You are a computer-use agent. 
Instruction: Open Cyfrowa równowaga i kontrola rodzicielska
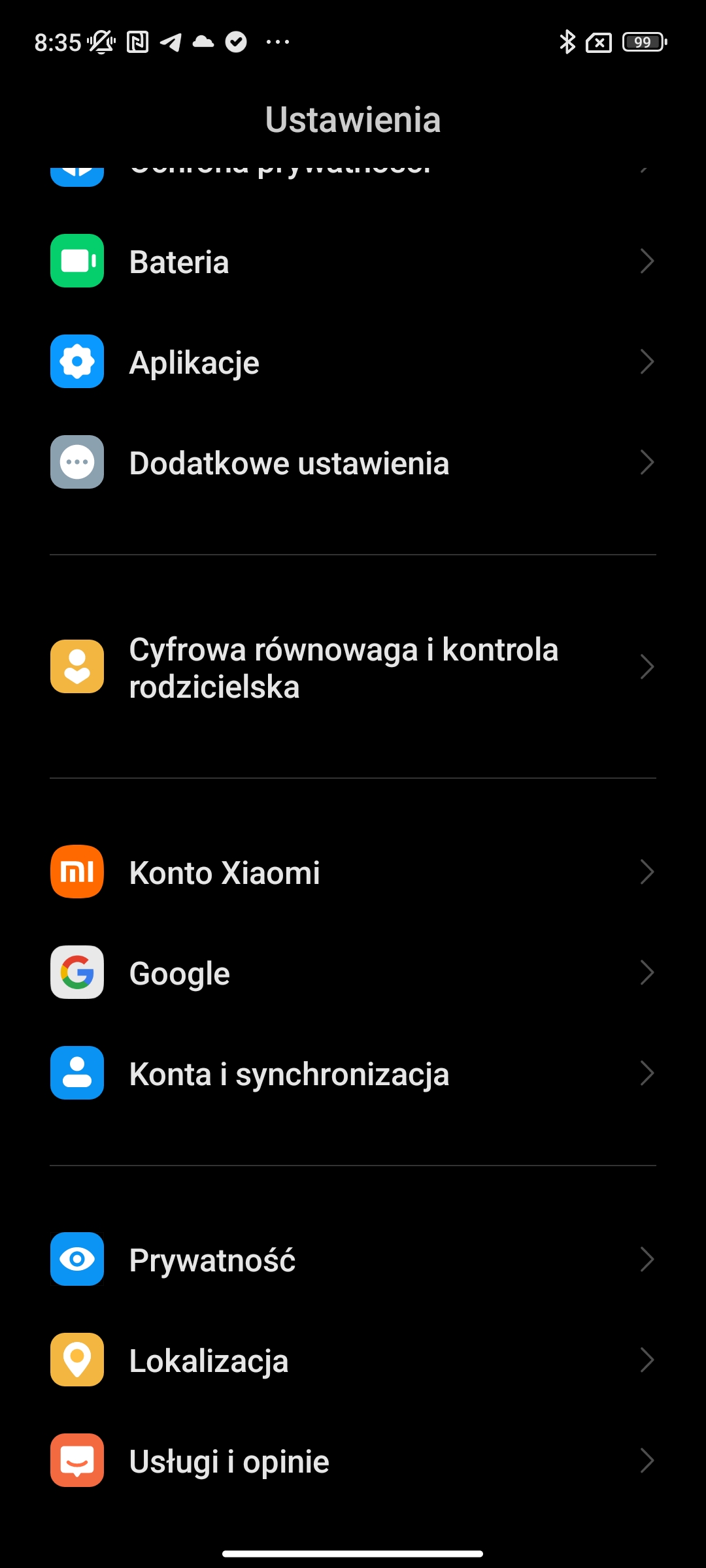(353, 667)
